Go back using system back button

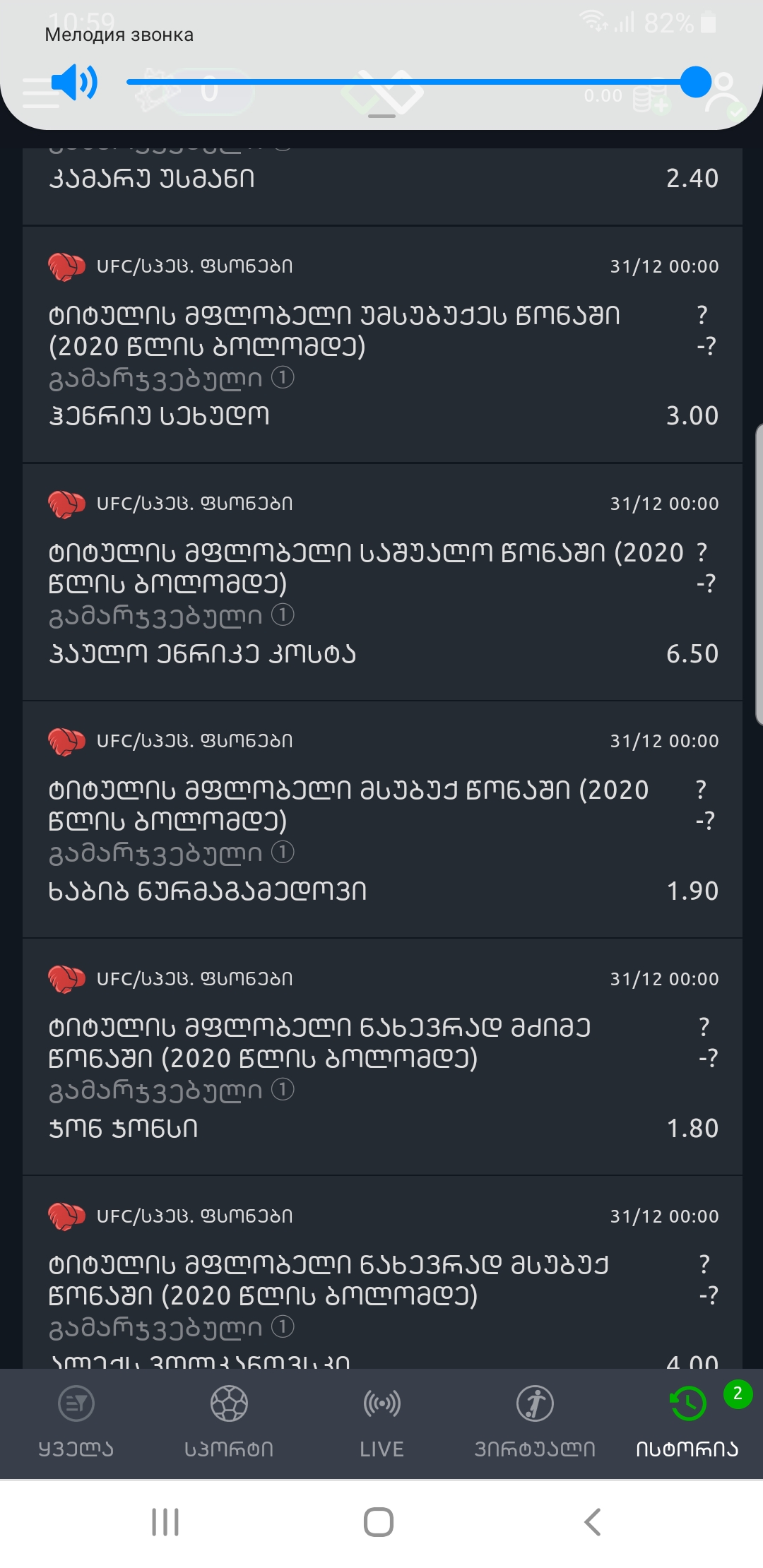pos(592,1521)
